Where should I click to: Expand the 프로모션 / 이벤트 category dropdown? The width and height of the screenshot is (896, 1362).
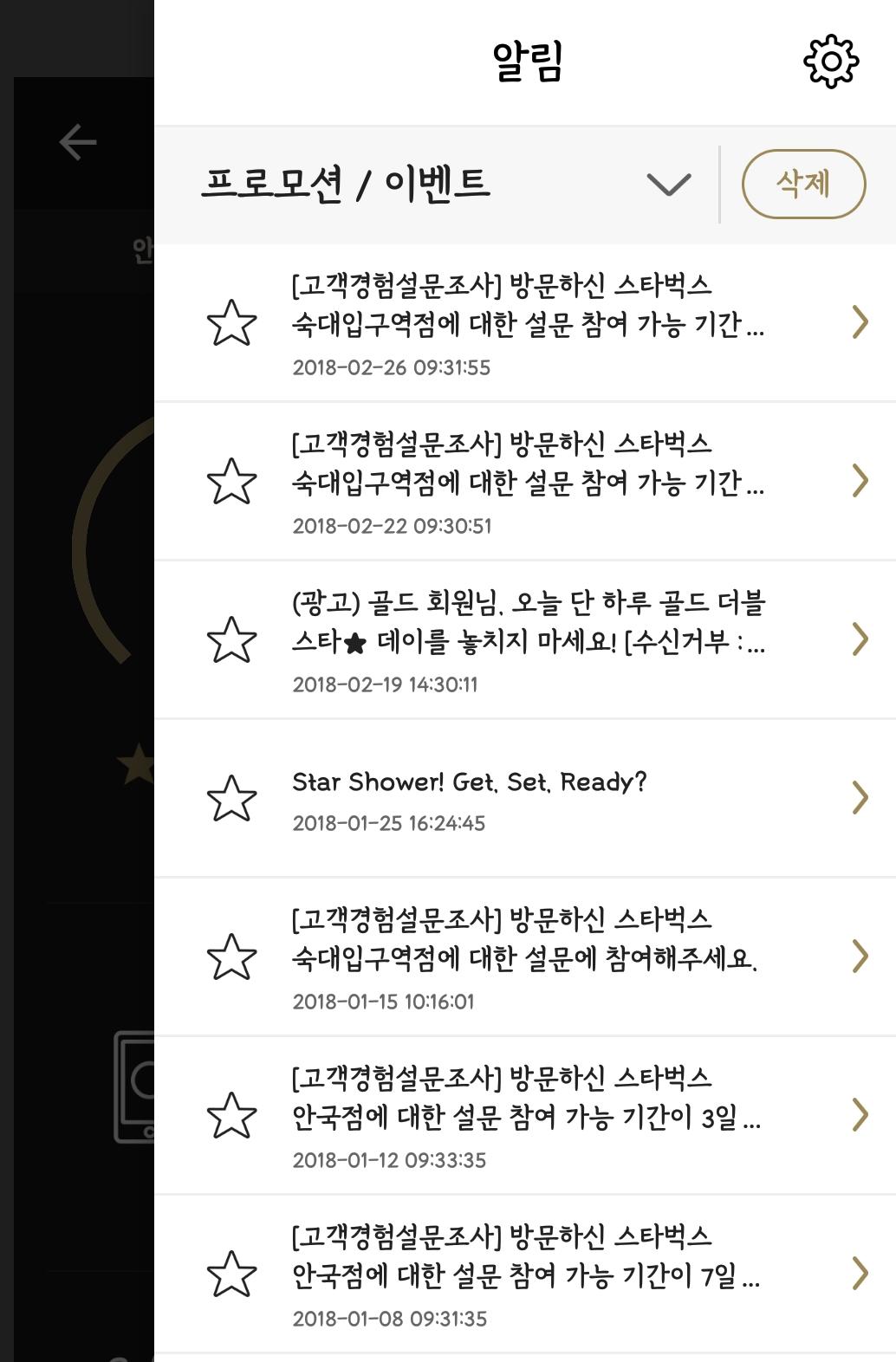click(668, 184)
